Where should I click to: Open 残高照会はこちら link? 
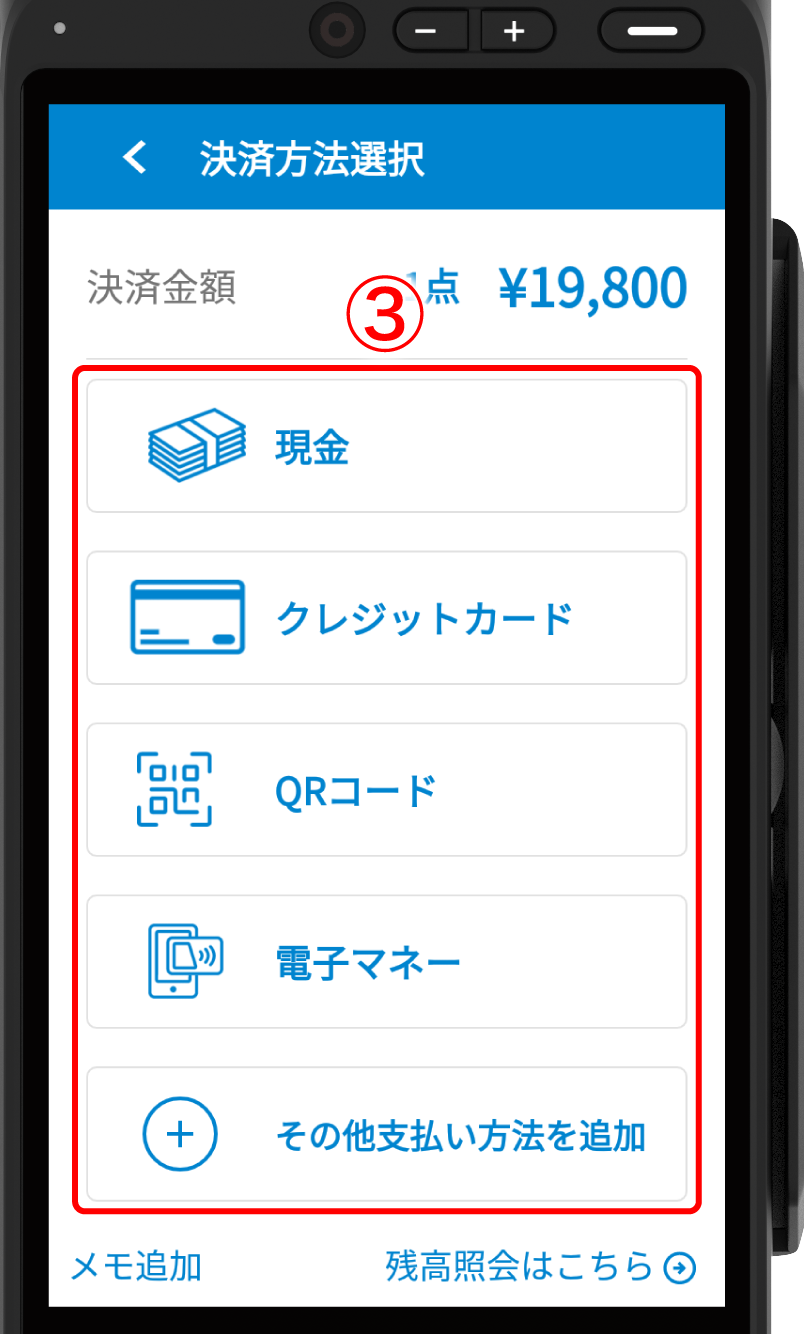click(540, 1266)
